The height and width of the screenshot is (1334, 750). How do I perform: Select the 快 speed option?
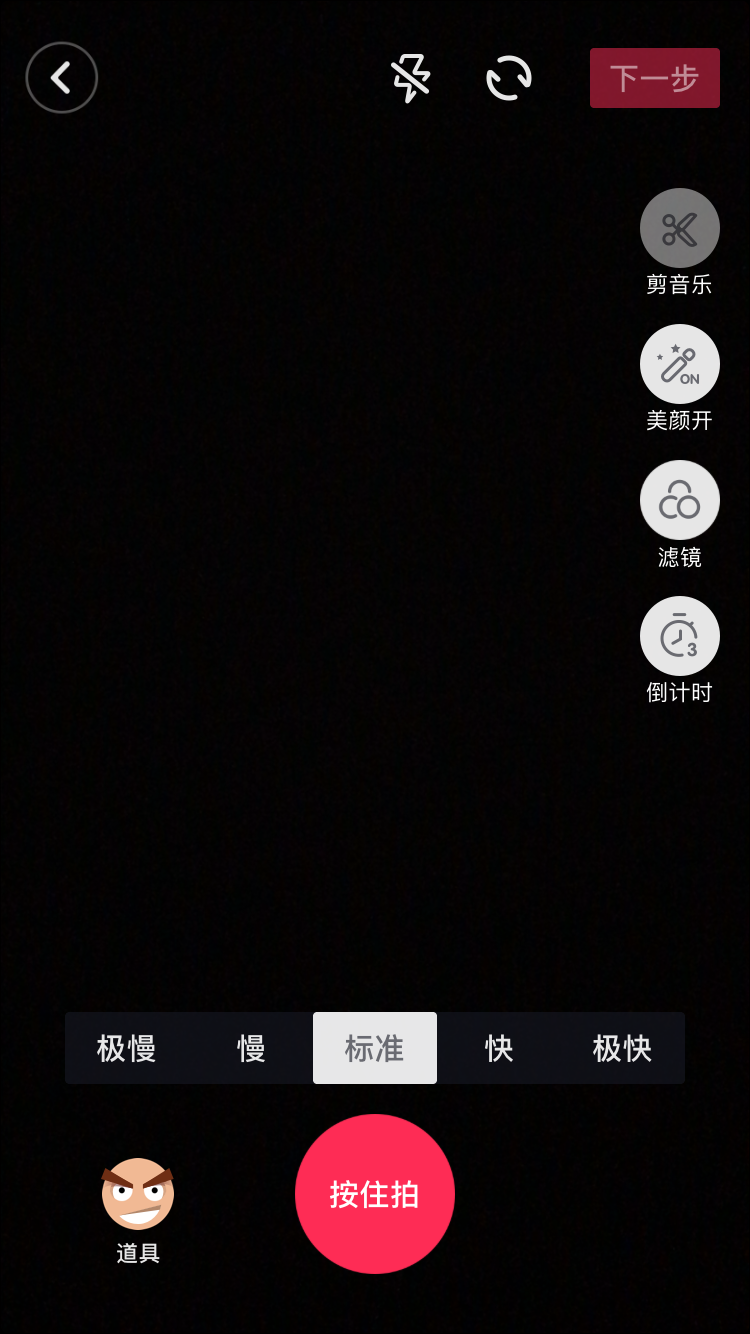click(499, 1048)
